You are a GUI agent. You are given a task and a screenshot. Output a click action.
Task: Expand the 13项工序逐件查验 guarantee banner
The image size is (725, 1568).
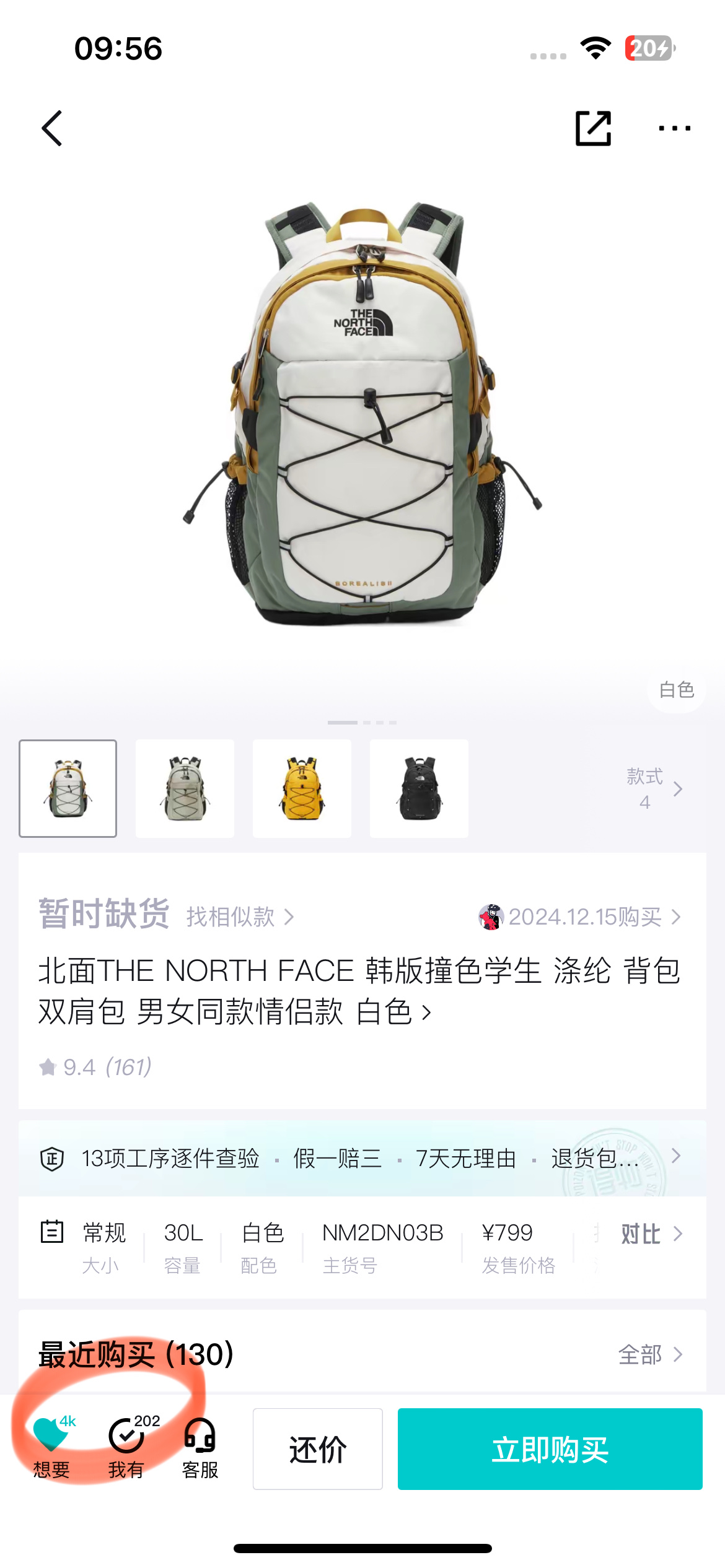[x=362, y=1157]
